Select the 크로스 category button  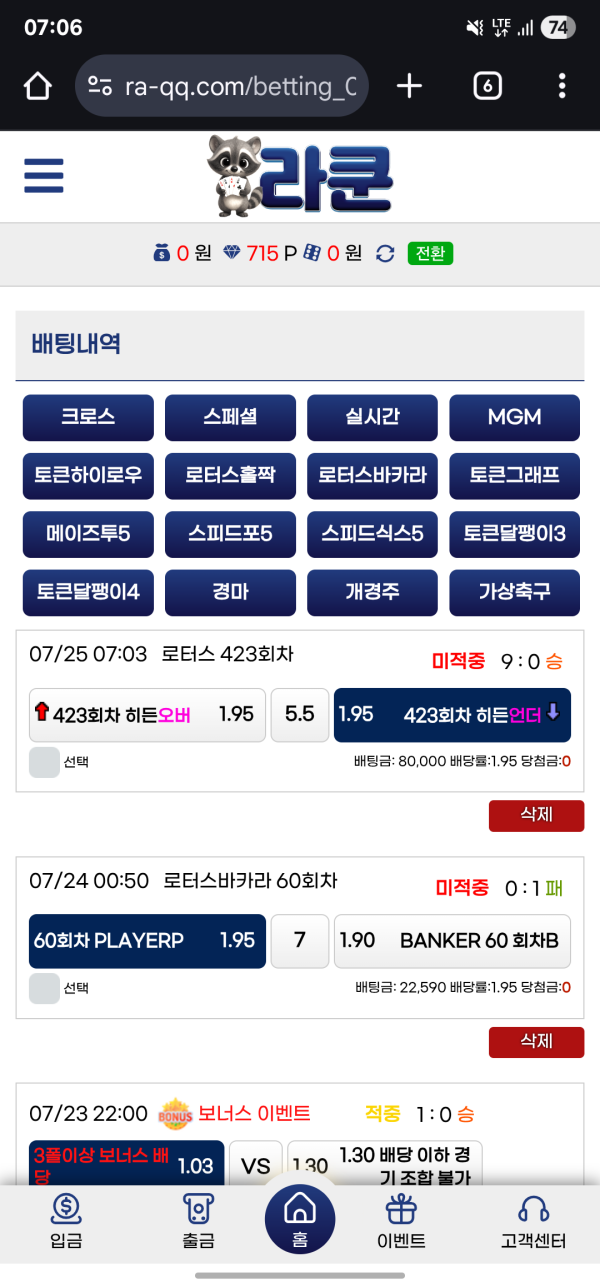[x=88, y=417]
